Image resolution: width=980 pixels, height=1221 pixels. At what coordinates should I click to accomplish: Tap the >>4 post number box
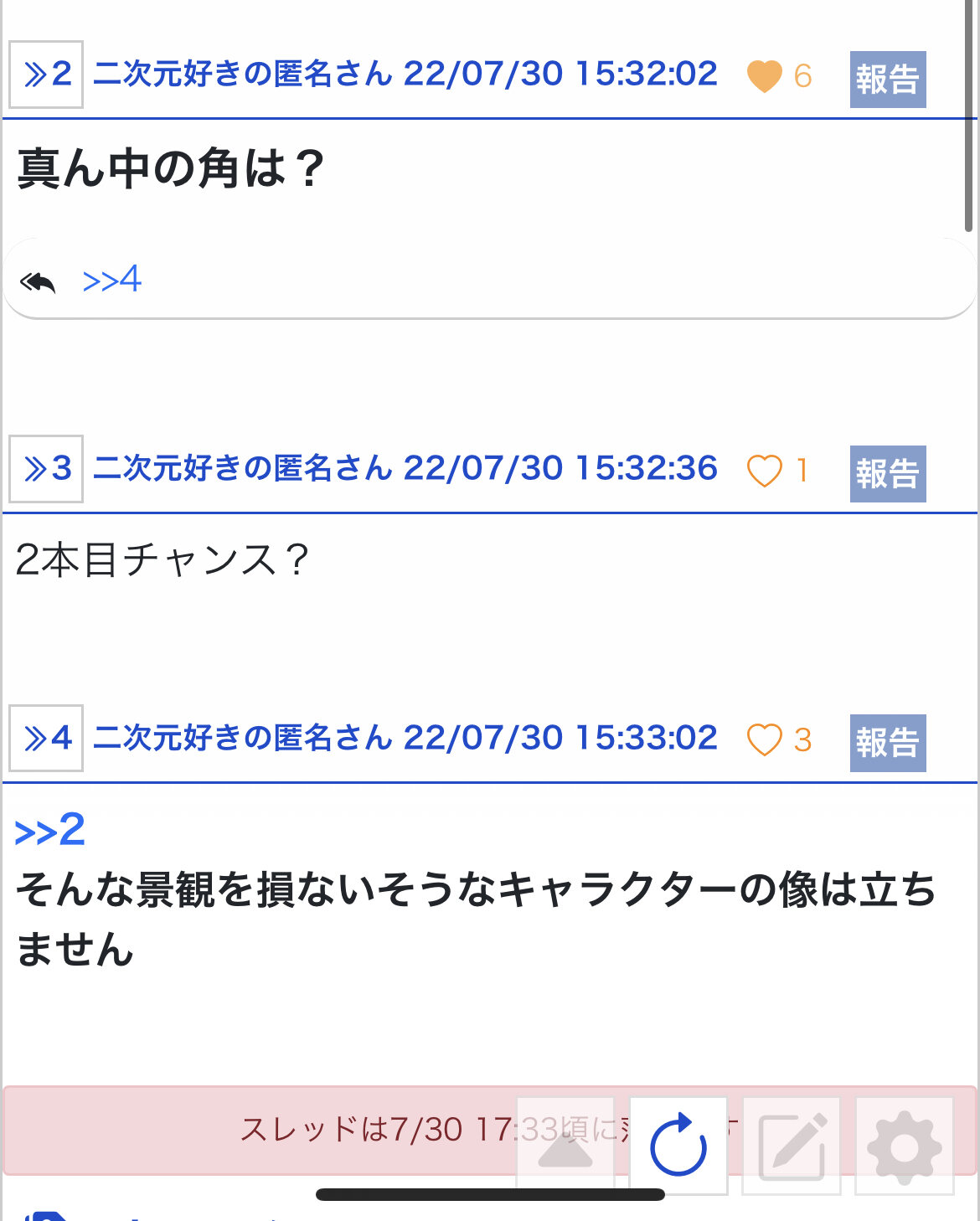(46, 738)
